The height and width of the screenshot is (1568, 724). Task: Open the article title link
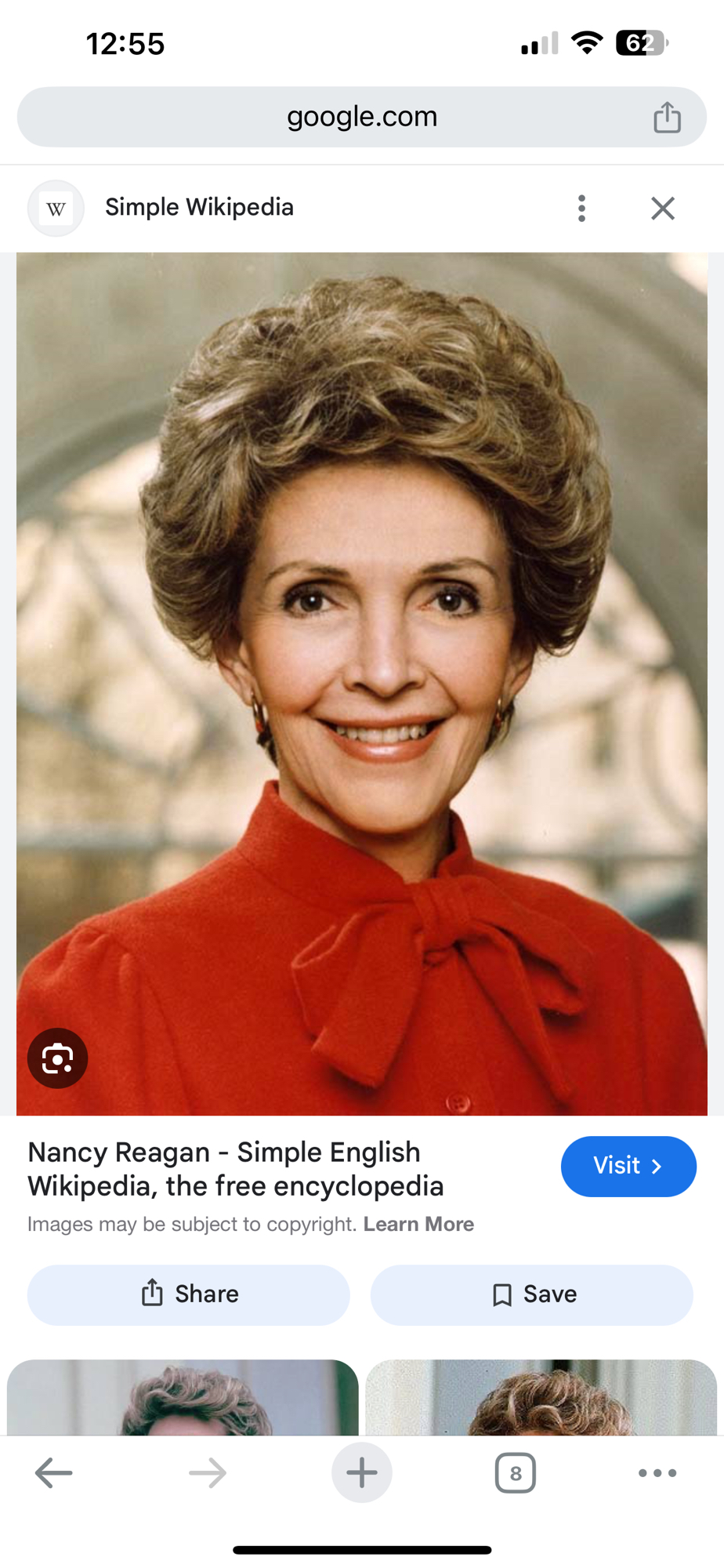(x=235, y=1169)
